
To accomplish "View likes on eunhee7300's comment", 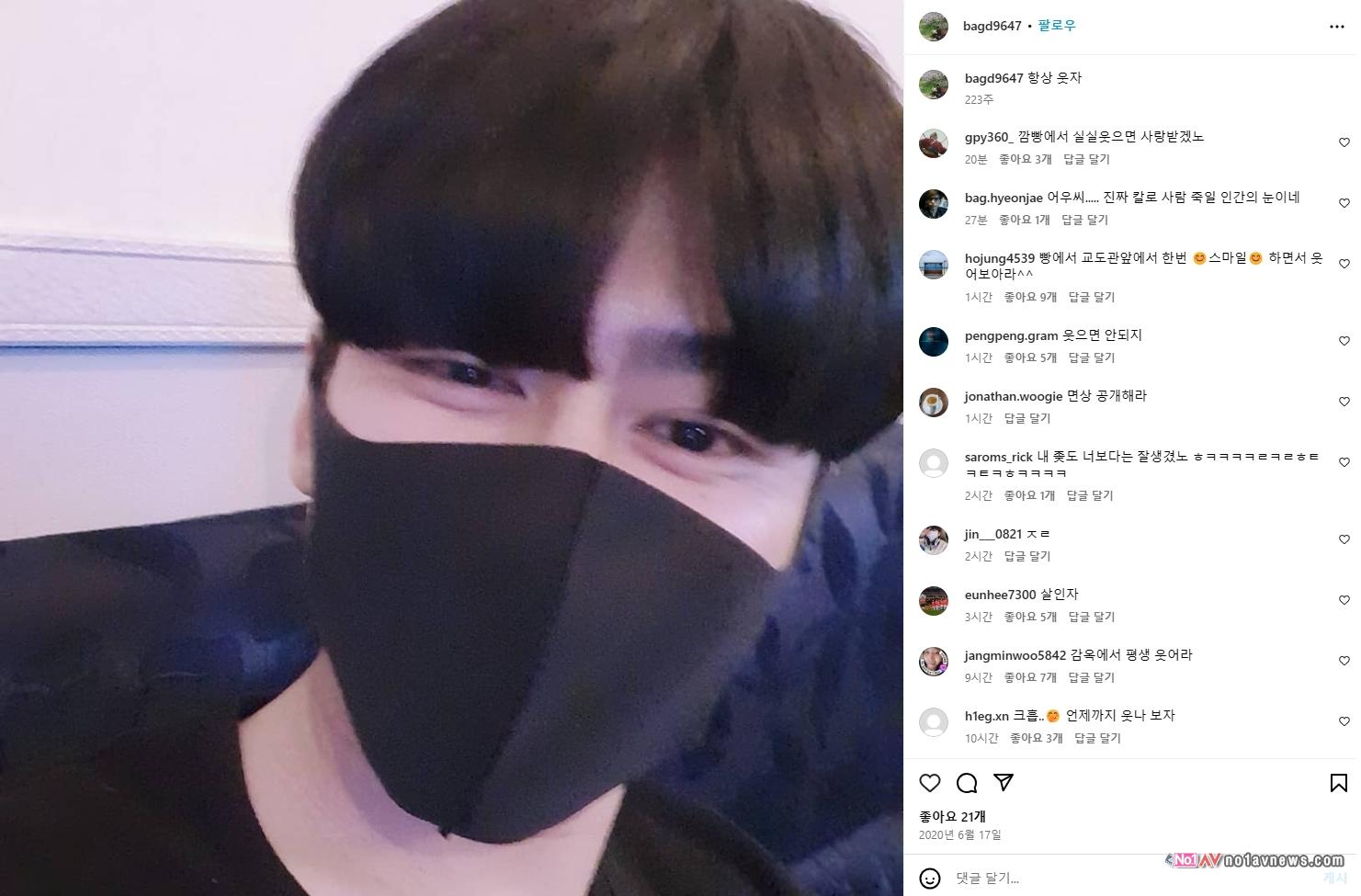I will (x=1029, y=617).
